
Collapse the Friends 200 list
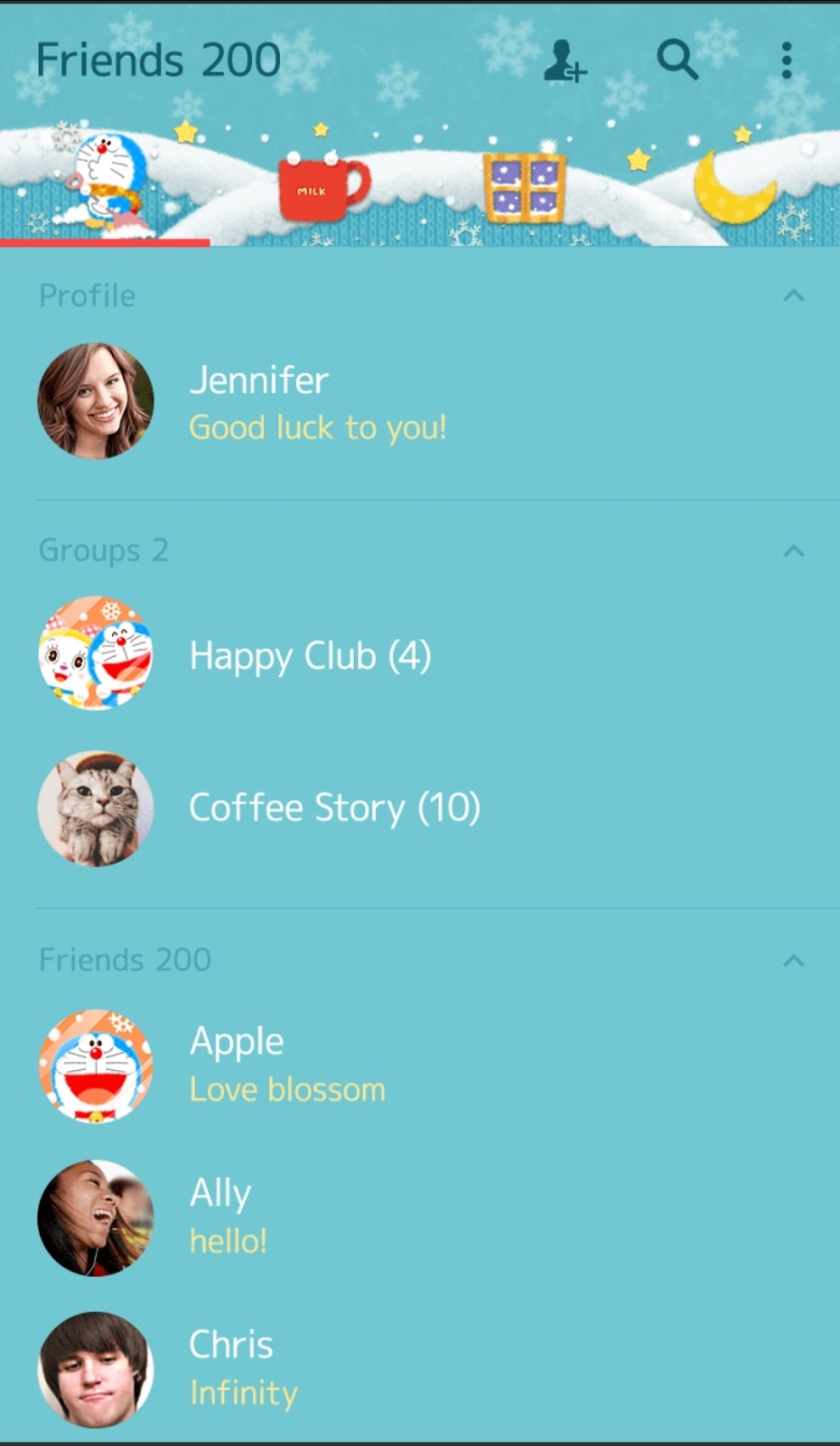[793, 960]
